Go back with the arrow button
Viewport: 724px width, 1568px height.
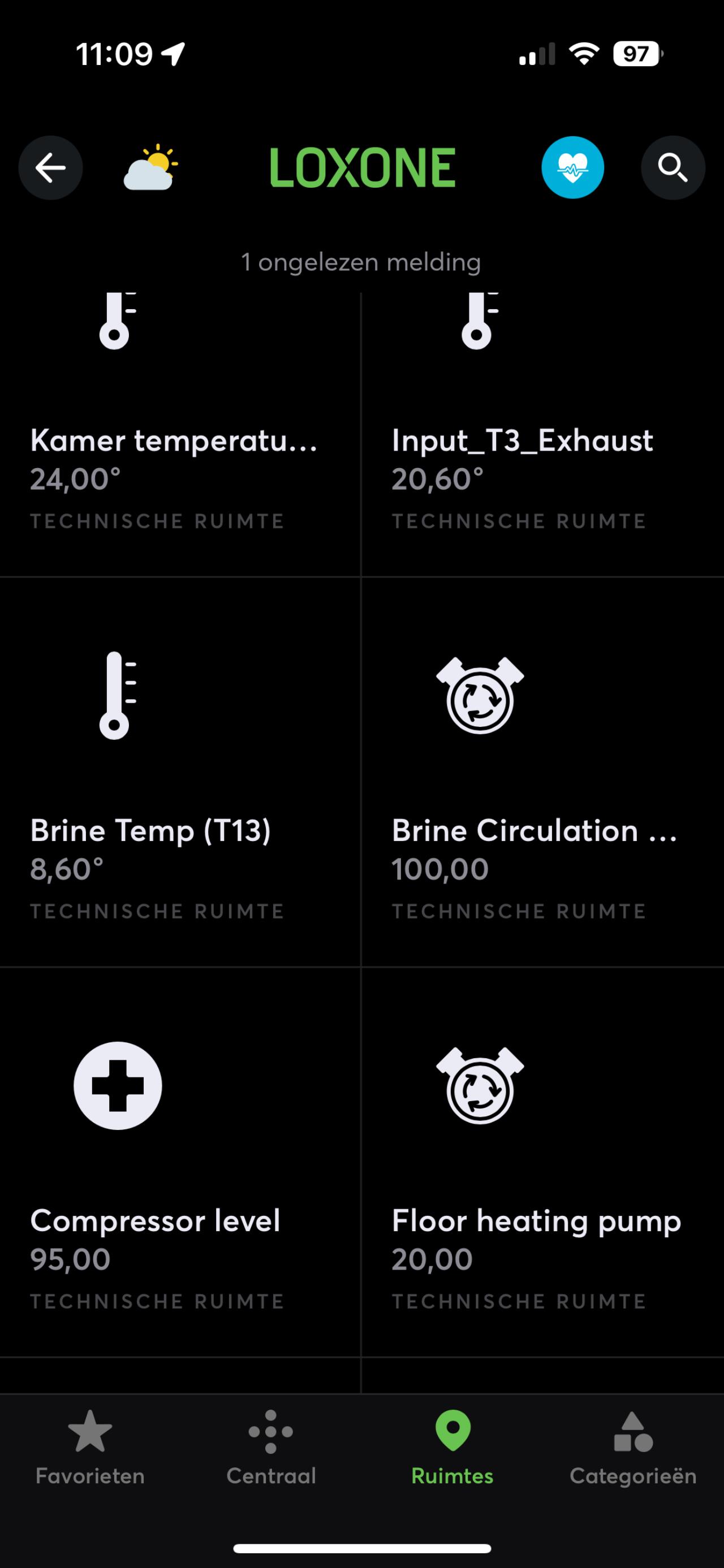click(x=50, y=167)
